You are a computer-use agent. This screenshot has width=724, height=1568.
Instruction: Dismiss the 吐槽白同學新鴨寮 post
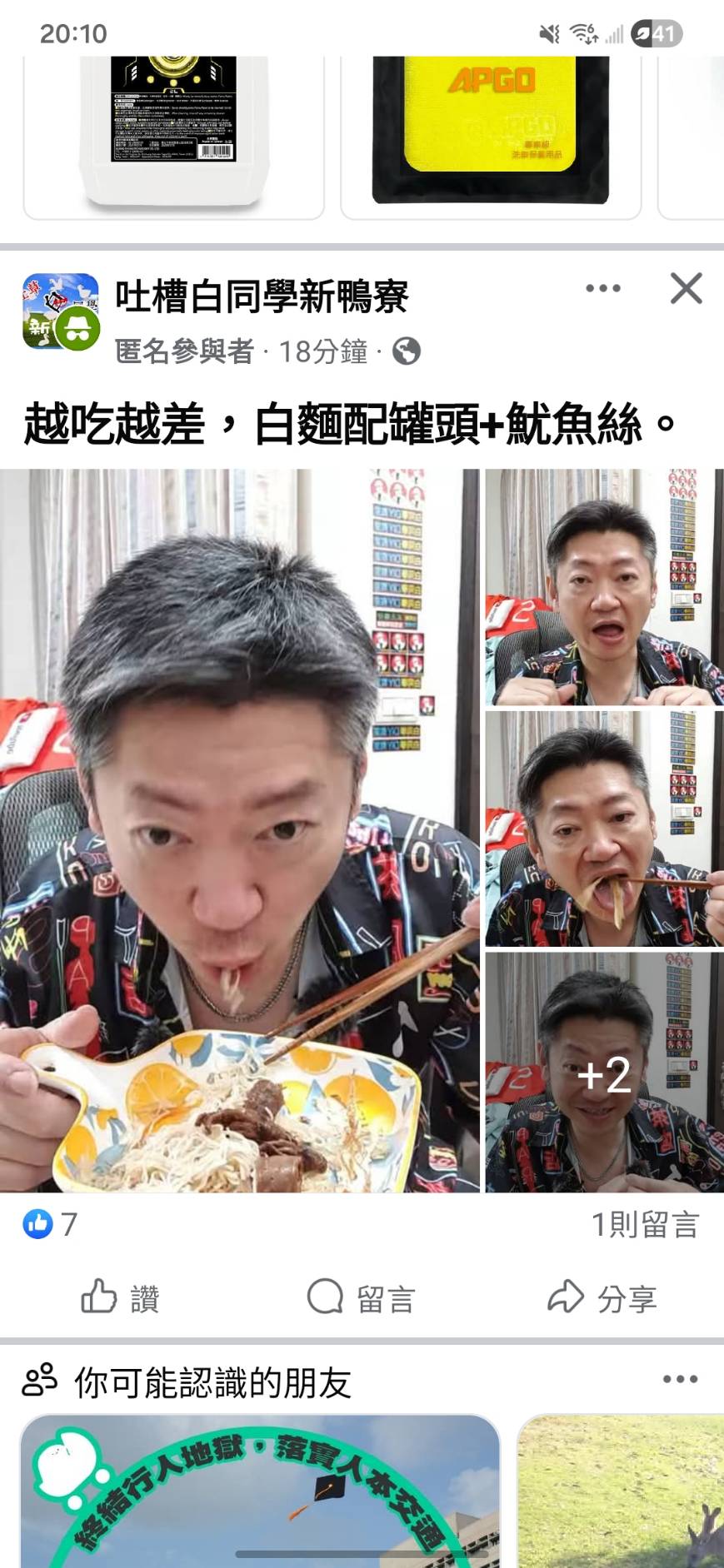(686, 289)
